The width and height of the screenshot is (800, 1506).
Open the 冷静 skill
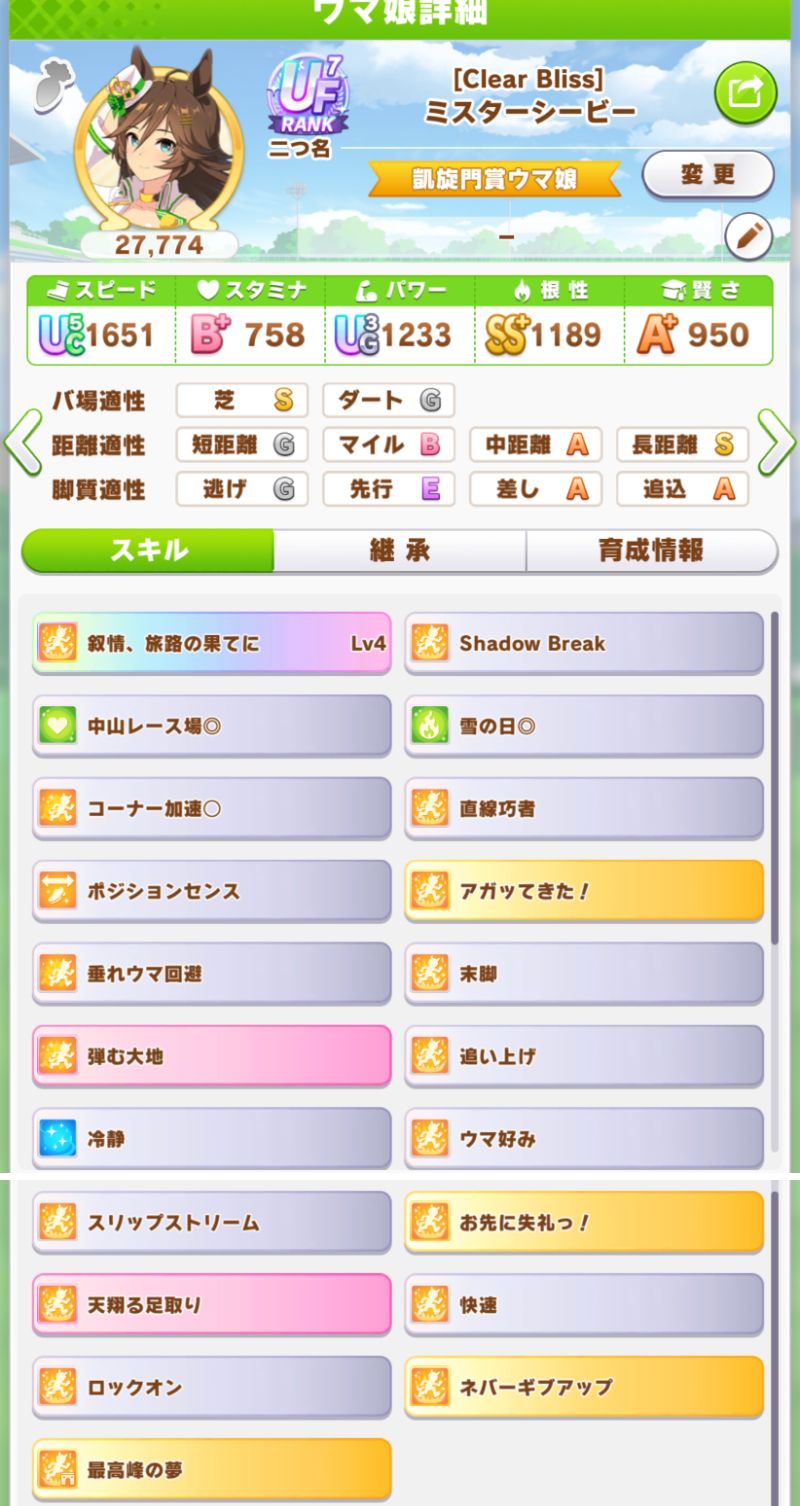(x=211, y=1137)
